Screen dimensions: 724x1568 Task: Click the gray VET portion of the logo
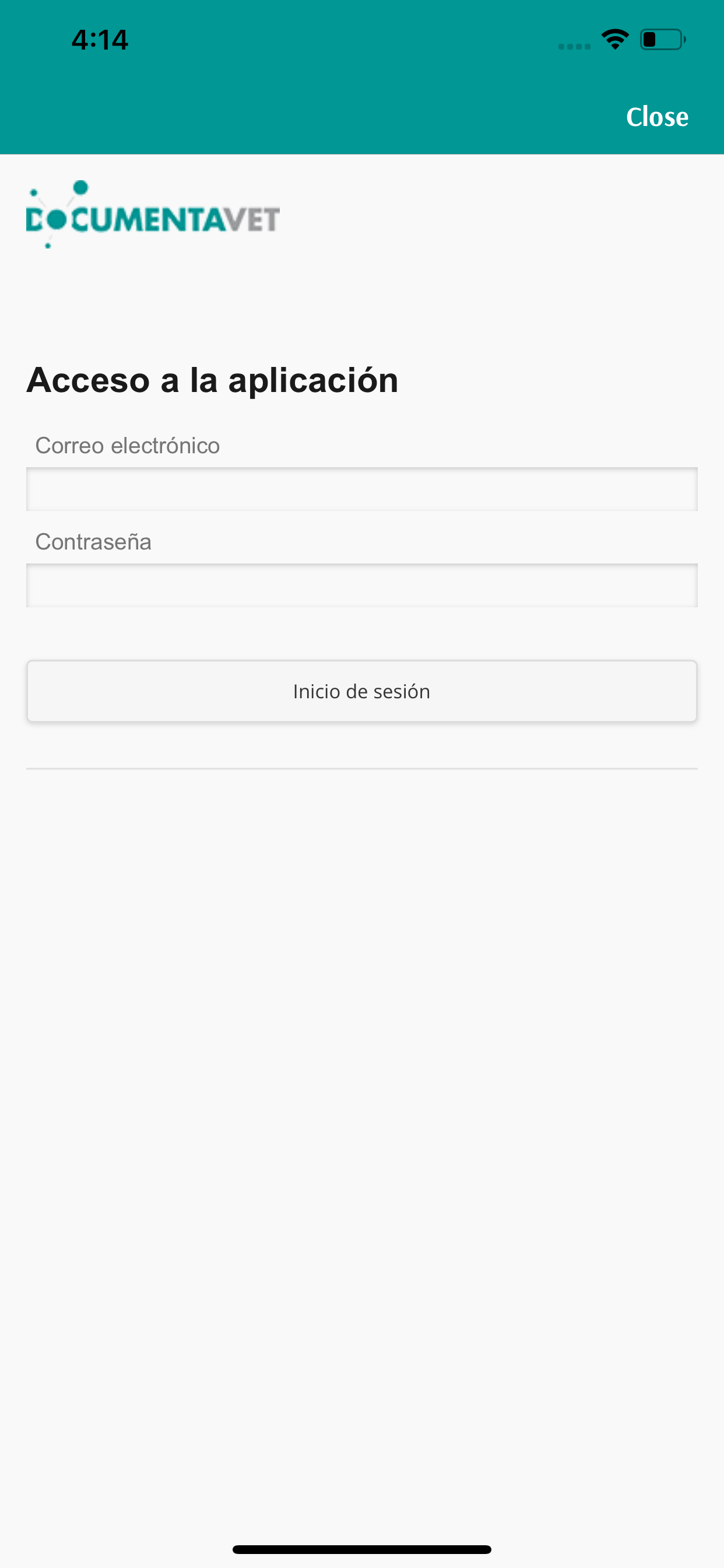click(x=252, y=220)
